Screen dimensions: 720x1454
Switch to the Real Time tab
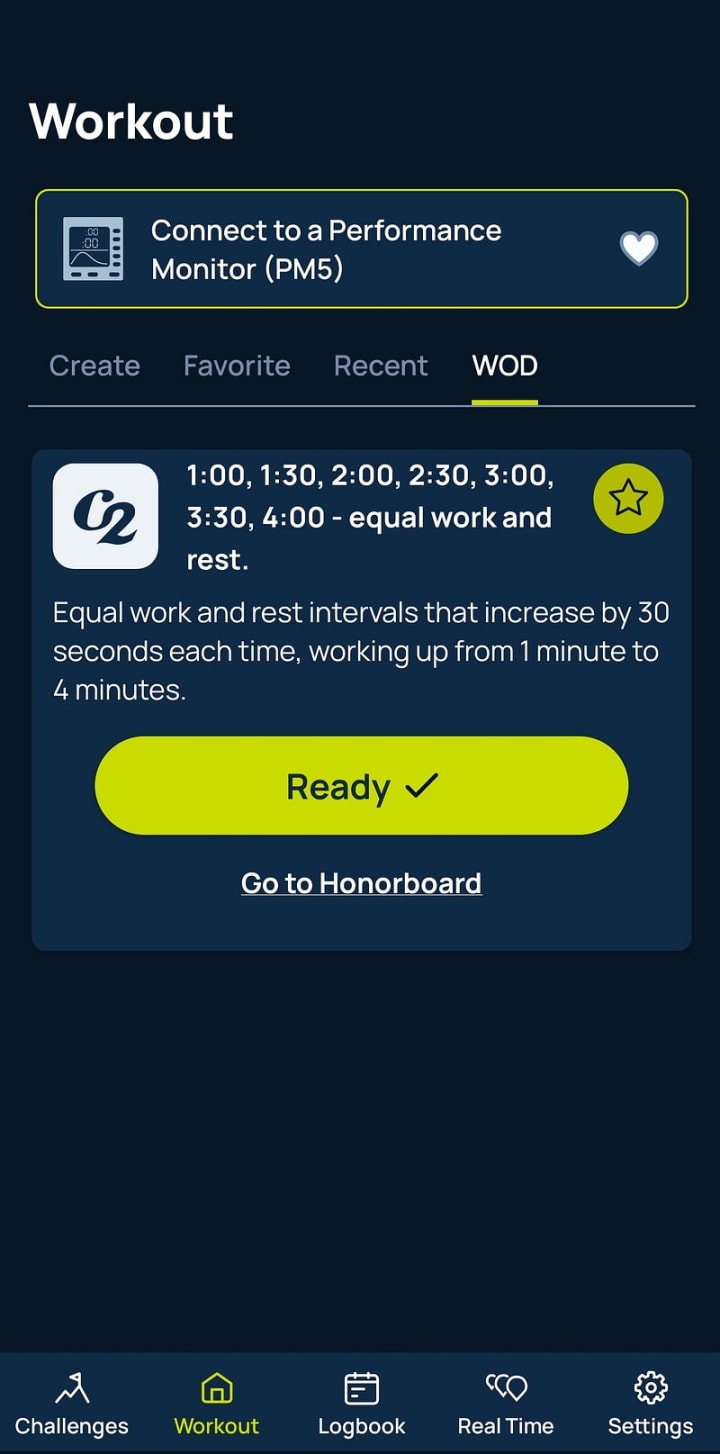(x=505, y=1404)
